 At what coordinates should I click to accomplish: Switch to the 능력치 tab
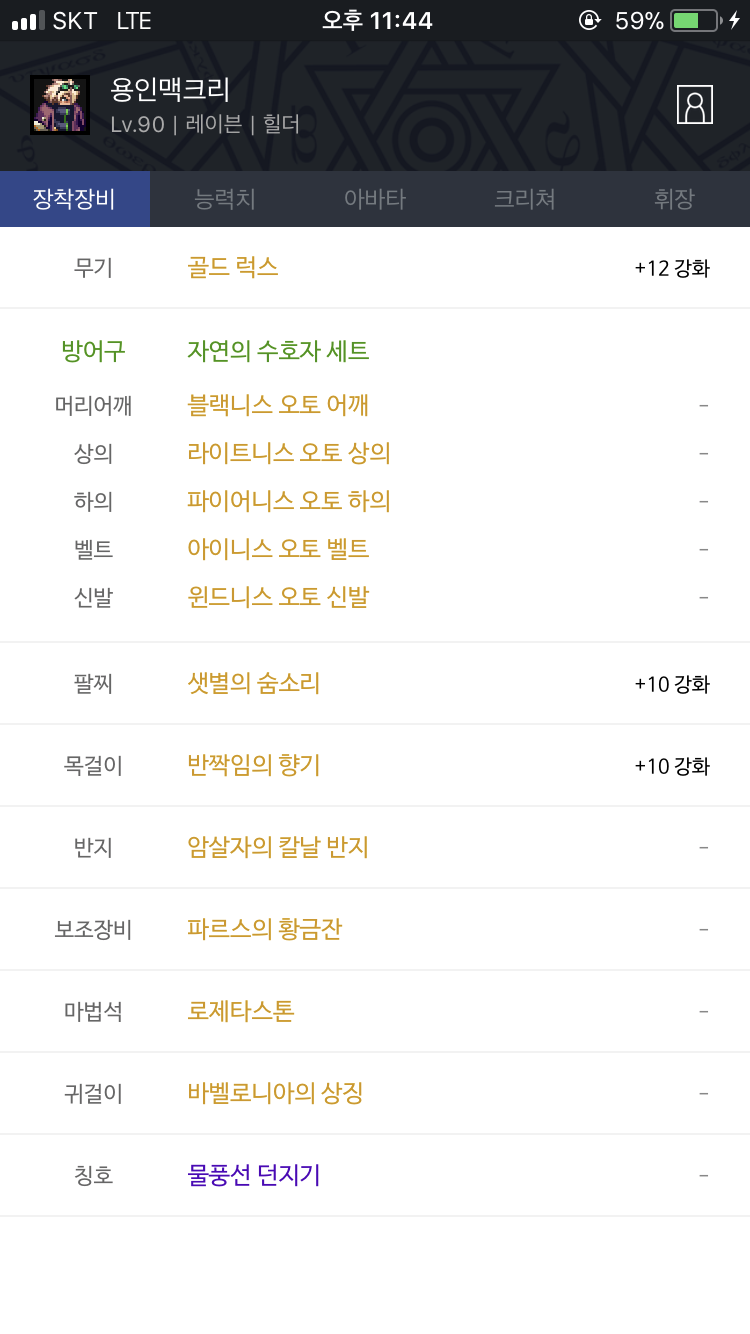pos(225,199)
